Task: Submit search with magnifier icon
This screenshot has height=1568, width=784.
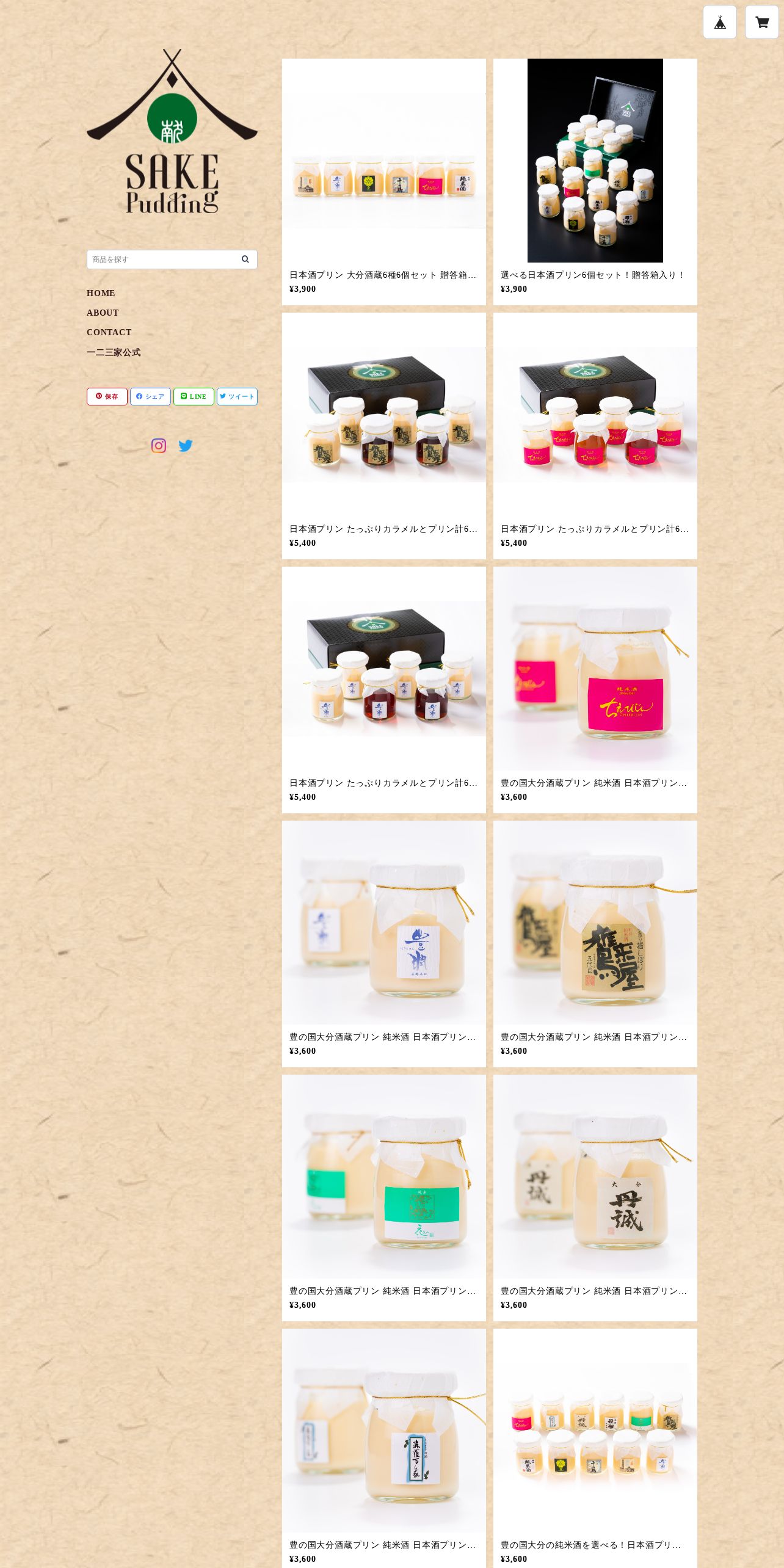Action: (x=245, y=260)
